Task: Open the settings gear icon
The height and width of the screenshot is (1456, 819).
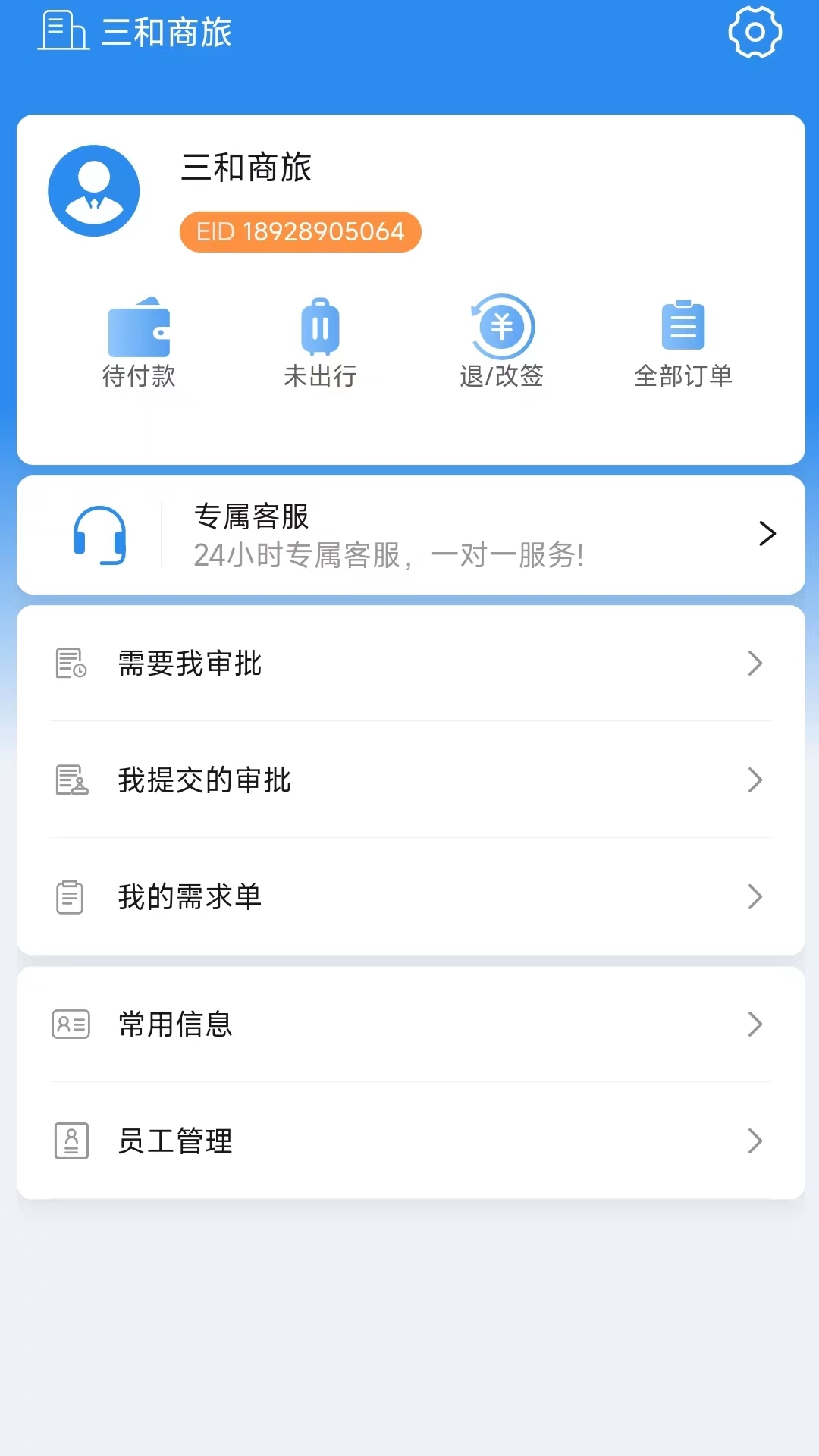Action: tap(755, 33)
